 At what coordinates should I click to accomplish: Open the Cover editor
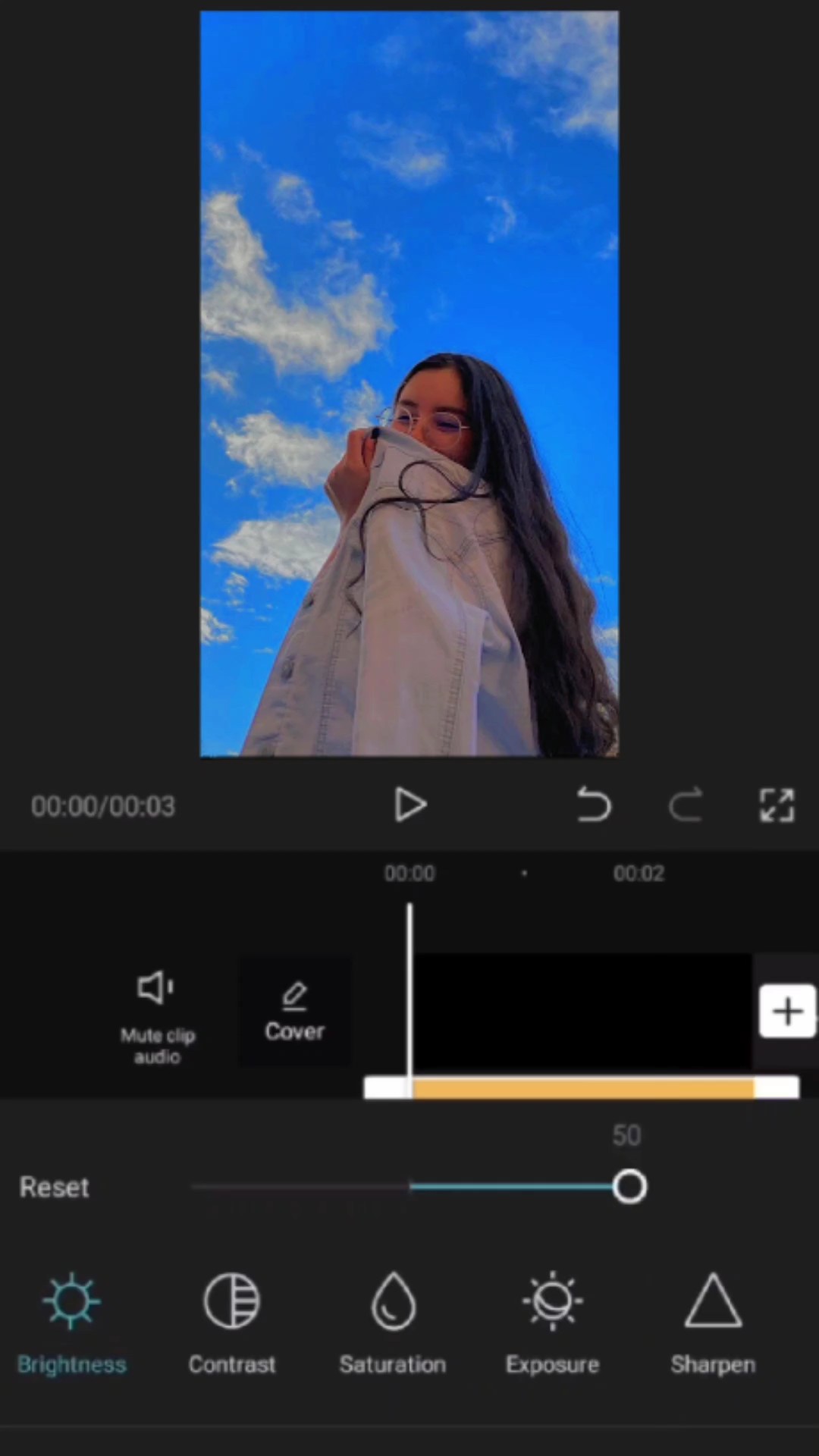click(294, 1012)
